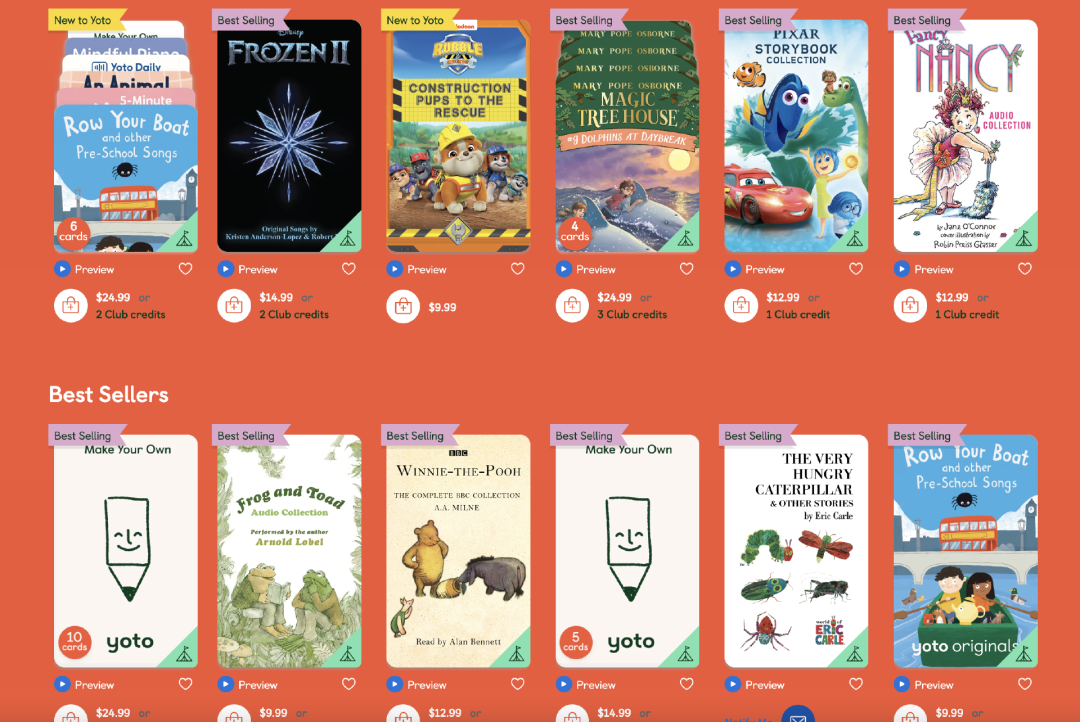Open the chat message bubble

pyautogui.click(x=796, y=716)
